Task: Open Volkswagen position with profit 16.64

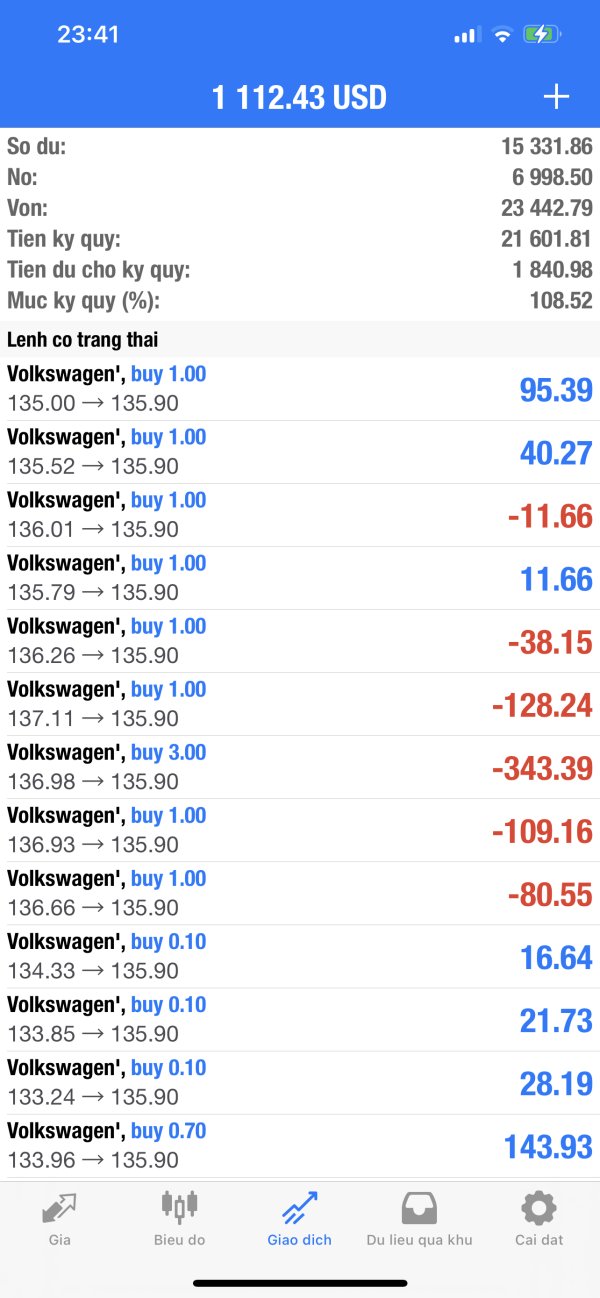Action: click(300, 956)
